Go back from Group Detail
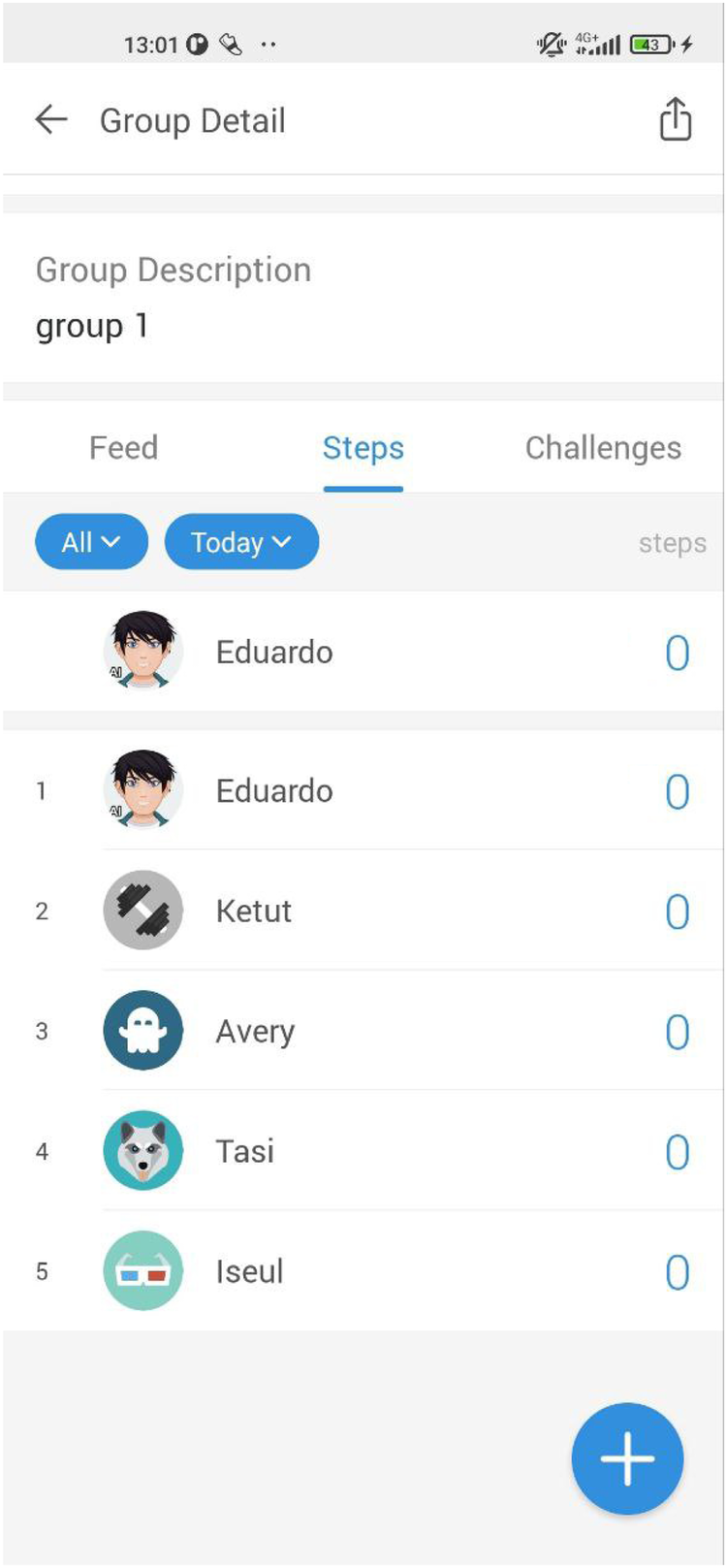The image size is (727, 1568). coord(51,120)
